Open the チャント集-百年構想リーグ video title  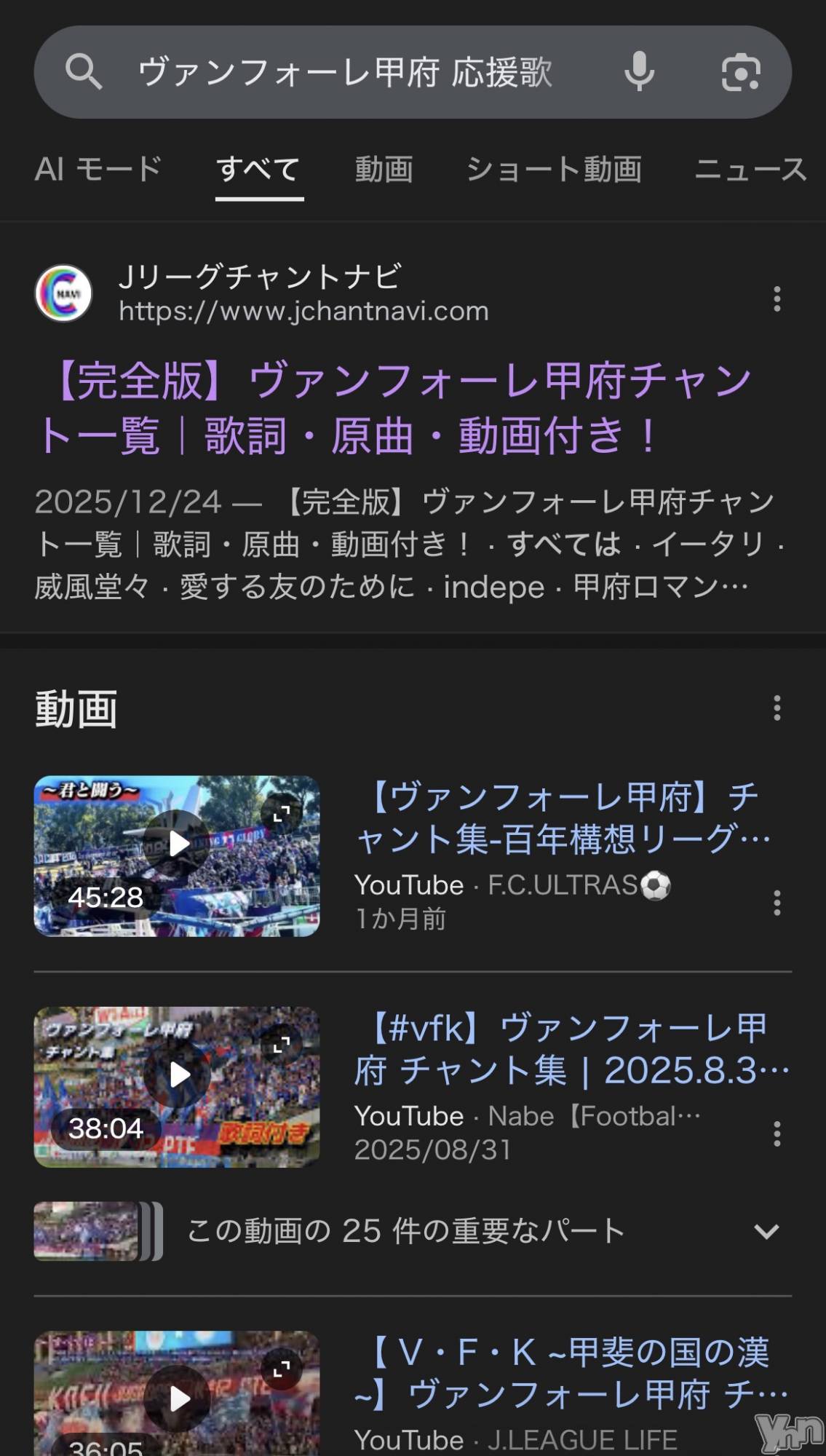pos(563,818)
